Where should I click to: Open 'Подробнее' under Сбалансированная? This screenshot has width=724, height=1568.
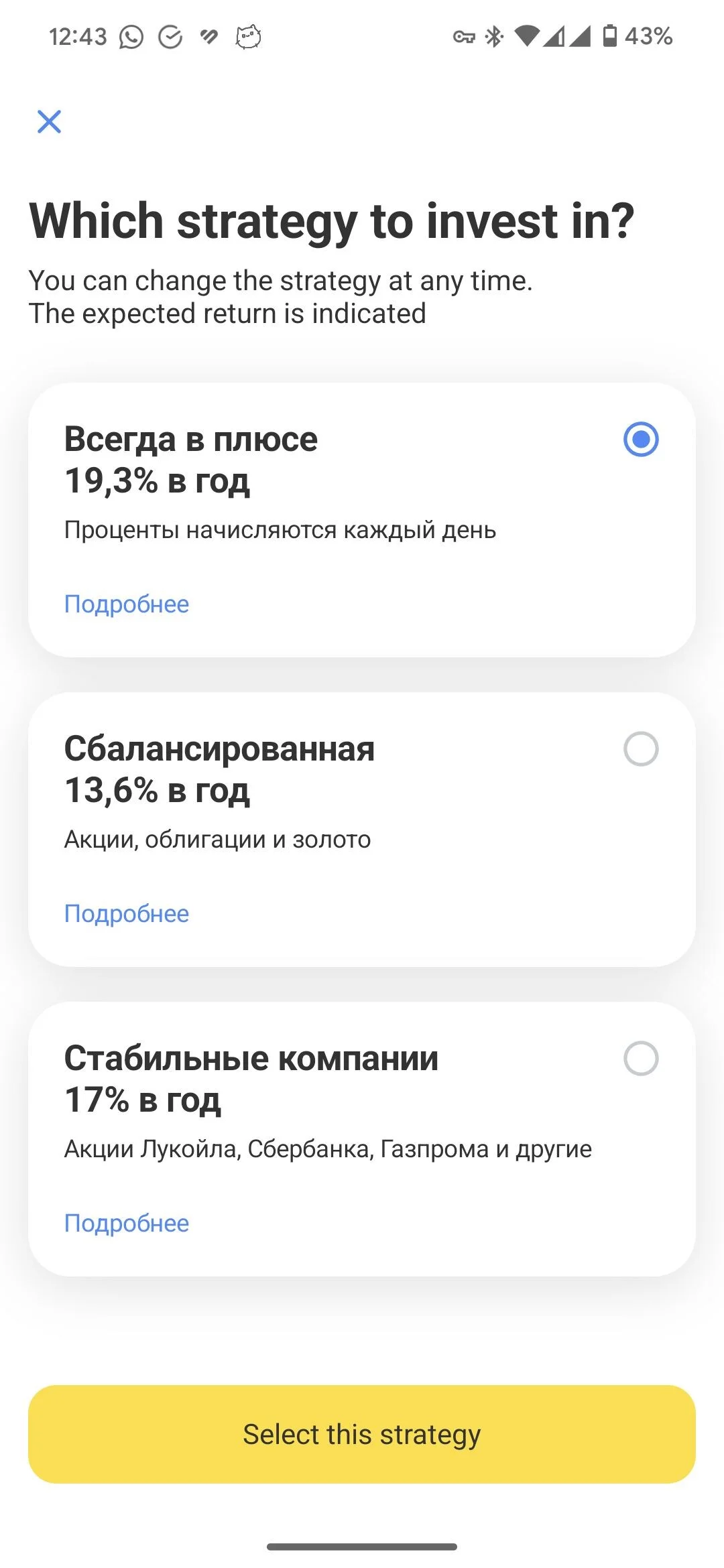127,914
